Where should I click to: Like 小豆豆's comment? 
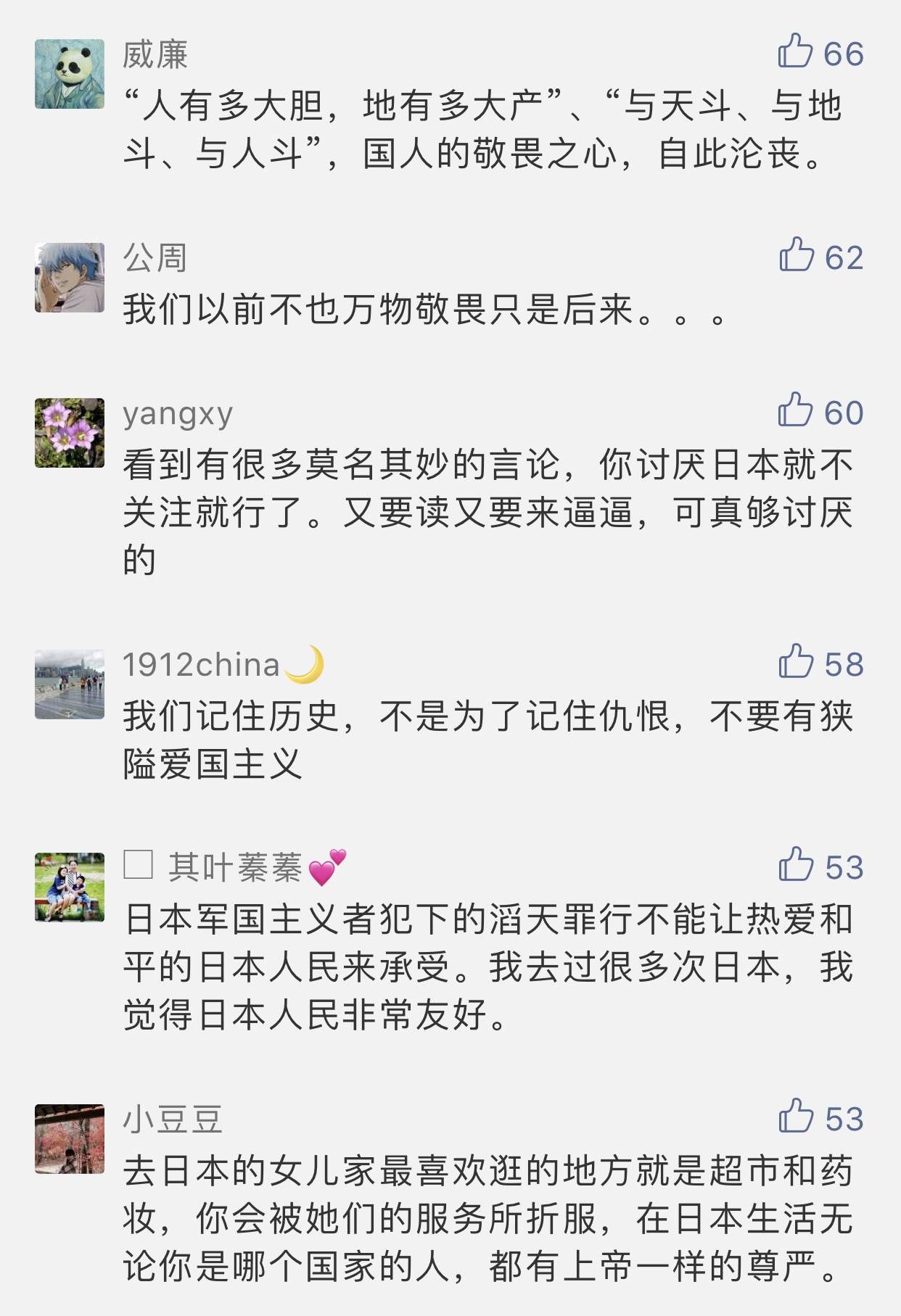[x=795, y=1117]
